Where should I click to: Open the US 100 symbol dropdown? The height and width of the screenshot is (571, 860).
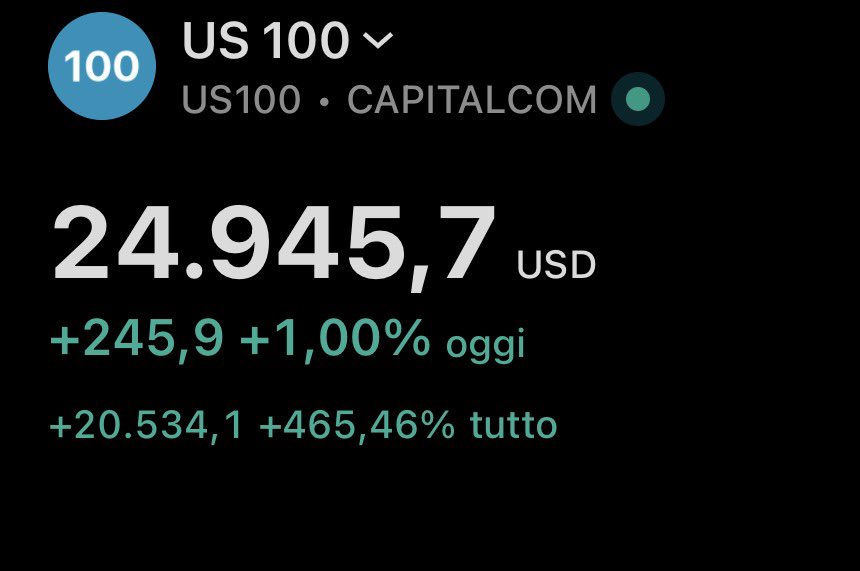coord(378,41)
